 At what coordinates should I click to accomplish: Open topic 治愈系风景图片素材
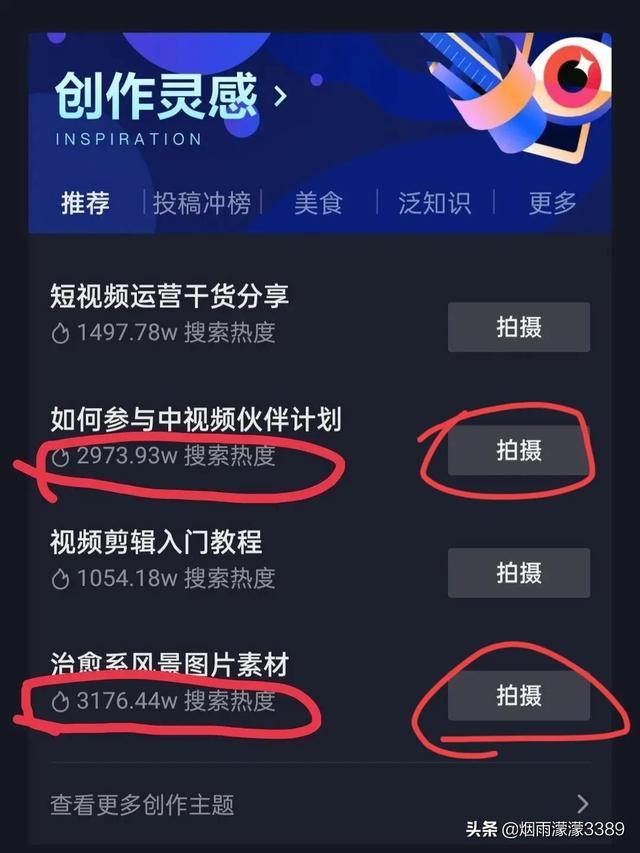169,664
